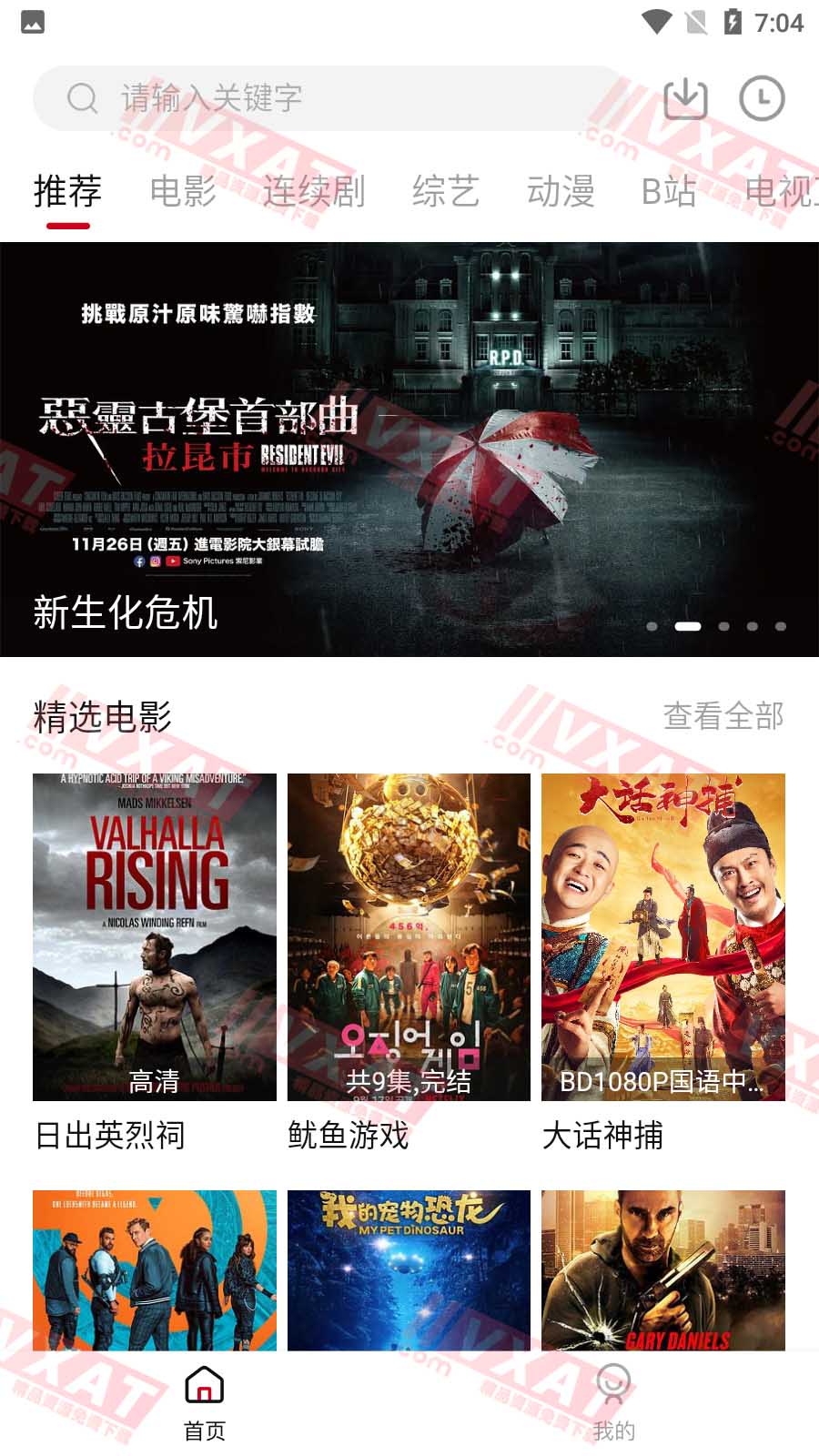Open the movie 日出英烈祠
This screenshot has width=819, height=1456.
coord(154,937)
